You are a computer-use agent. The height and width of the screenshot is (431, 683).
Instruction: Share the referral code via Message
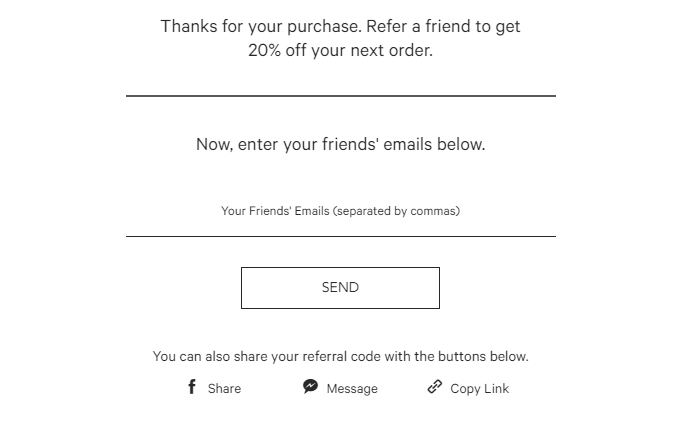click(340, 388)
